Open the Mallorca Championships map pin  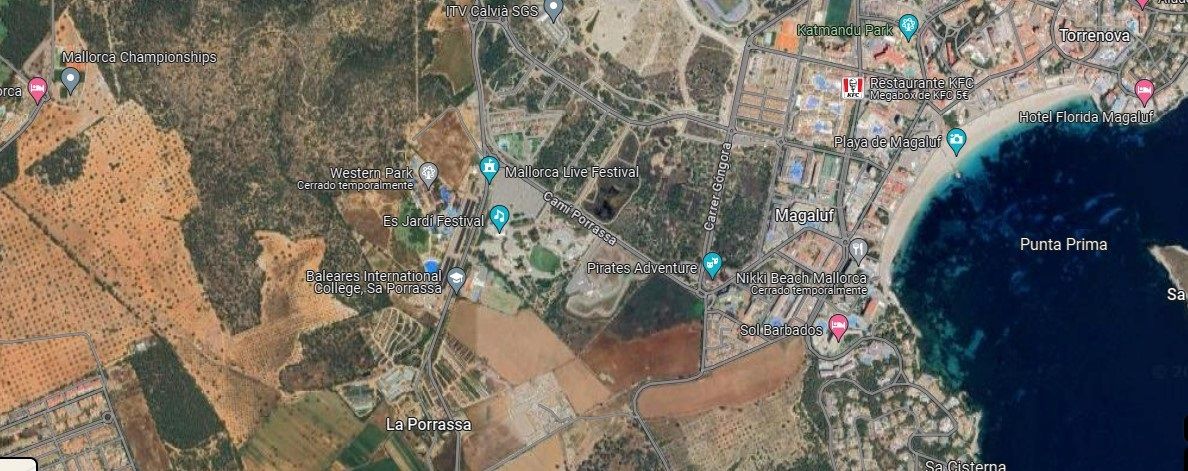70,79
